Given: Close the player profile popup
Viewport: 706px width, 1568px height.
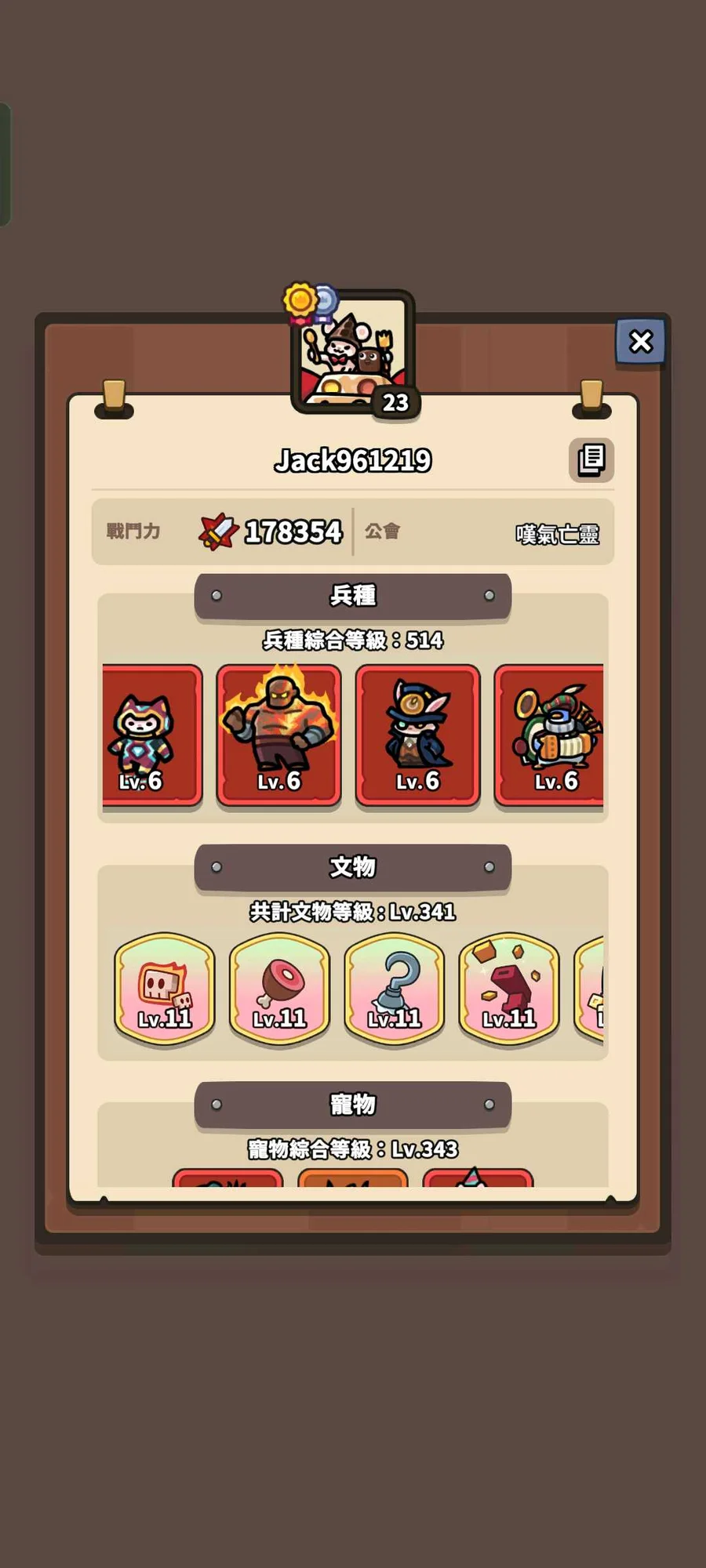Looking at the screenshot, I should (641, 342).
